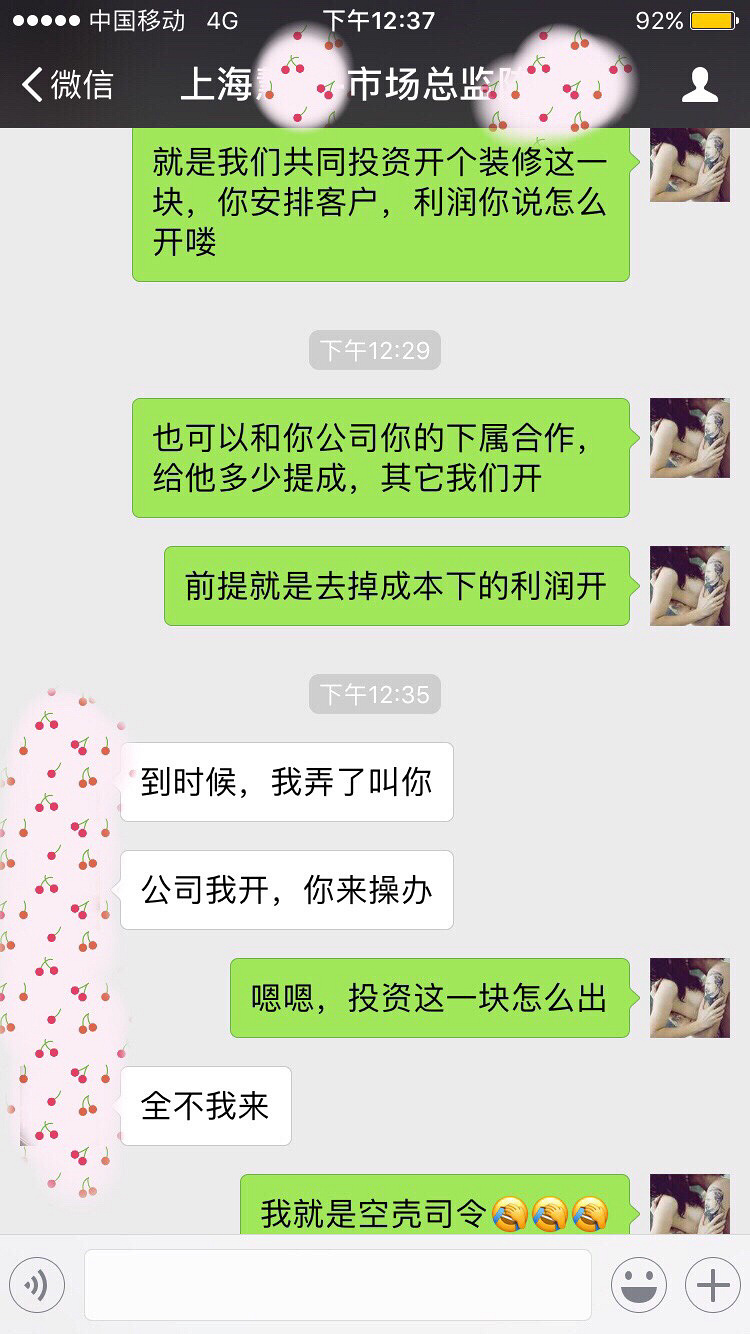Switch to voice message input
Image resolution: width=750 pixels, height=1334 pixels.
point(36,1285)
